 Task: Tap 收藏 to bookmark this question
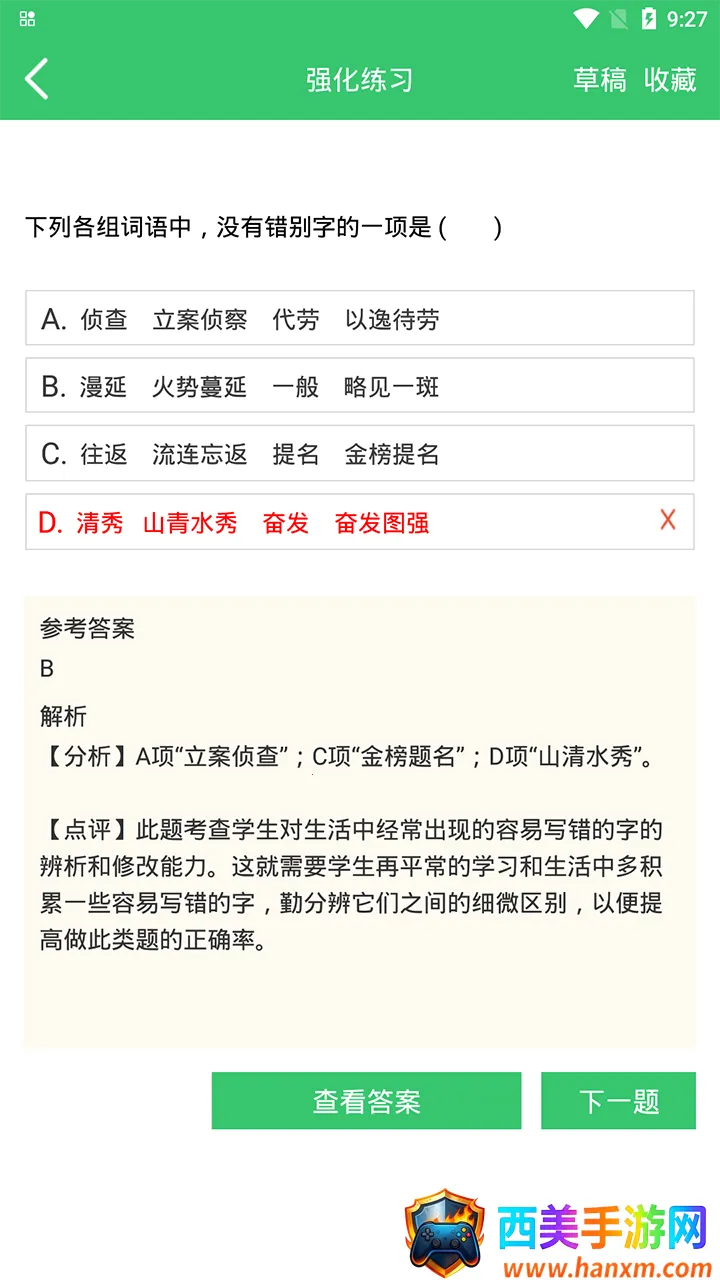point(670,80)
